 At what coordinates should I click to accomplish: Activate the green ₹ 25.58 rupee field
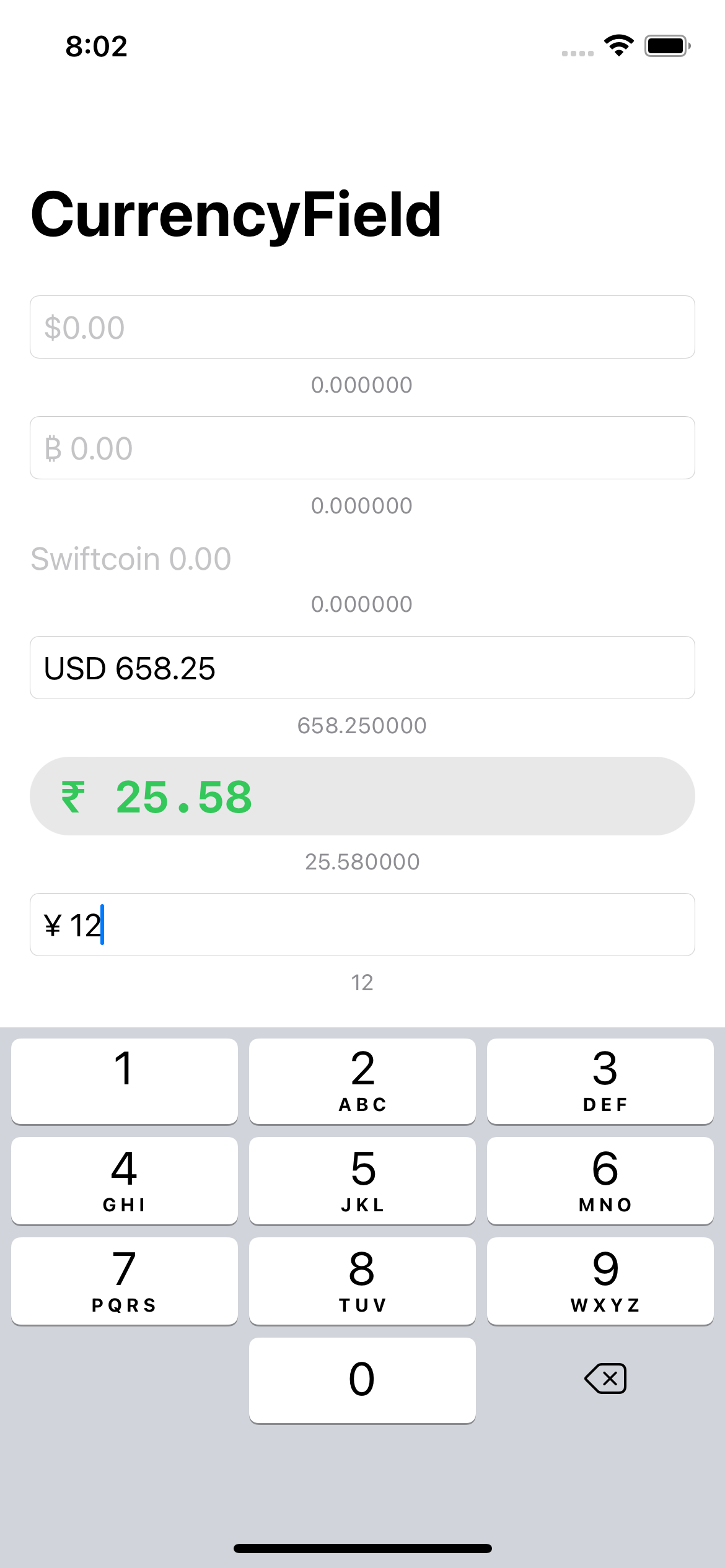point(362,796)
